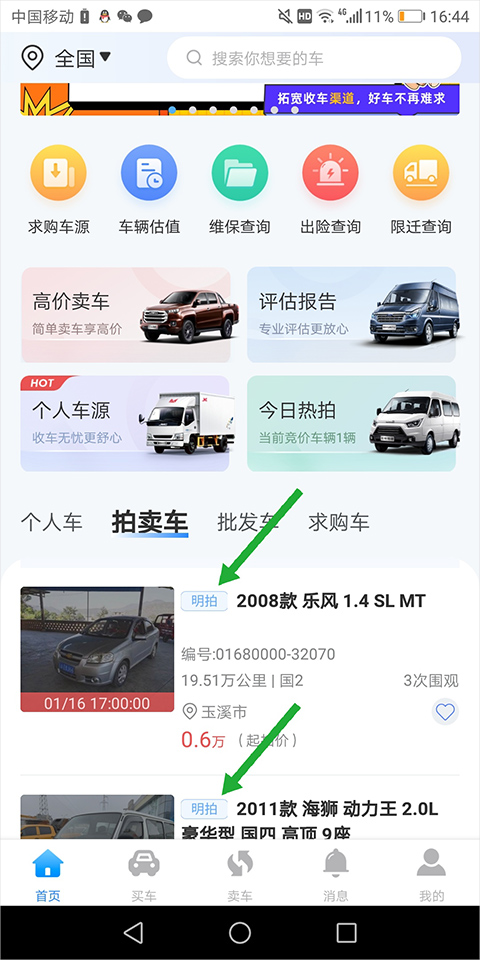The width and height of the screenshot is (480, 960).
Task: Switch to the 个人车 tab
Action: [x=51, y=522]
